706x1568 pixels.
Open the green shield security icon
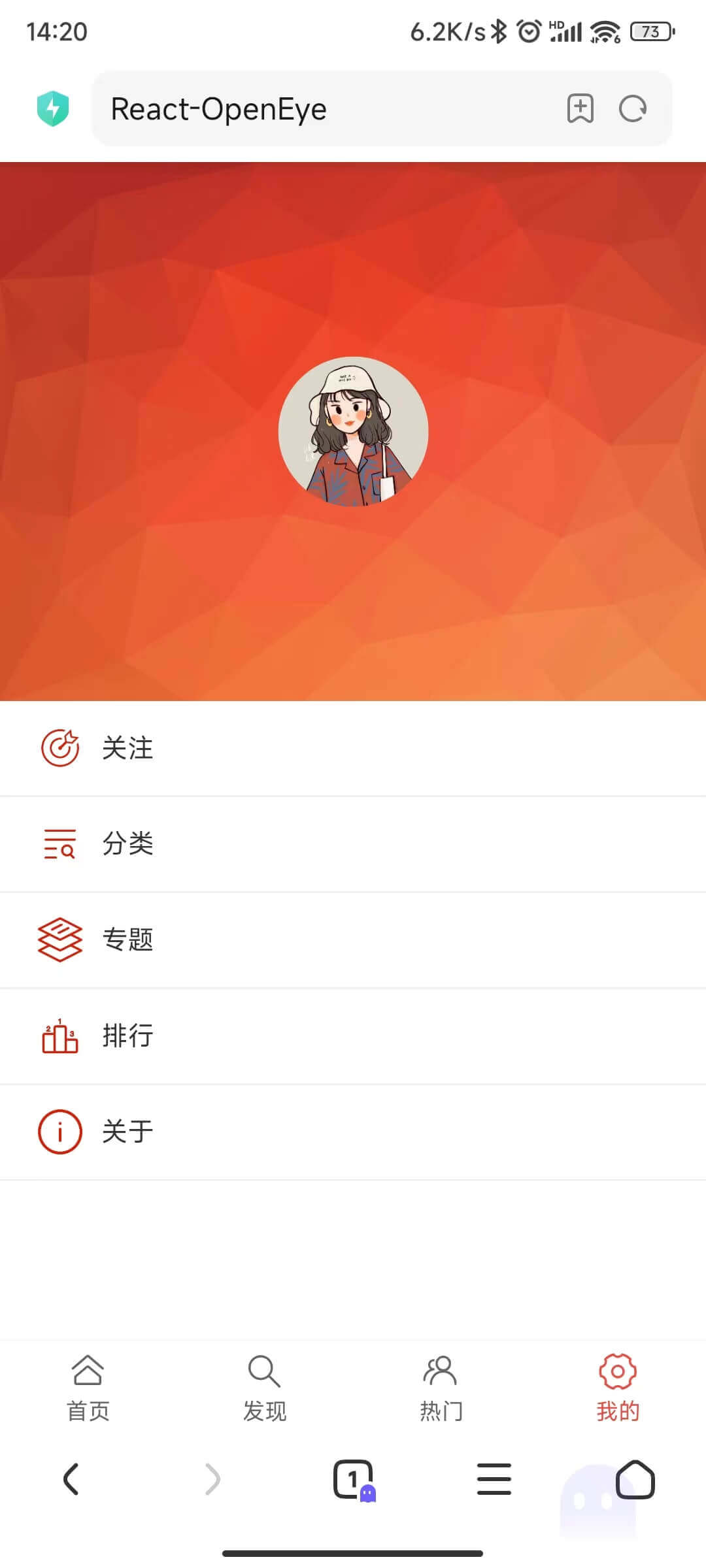coord(53,108)
